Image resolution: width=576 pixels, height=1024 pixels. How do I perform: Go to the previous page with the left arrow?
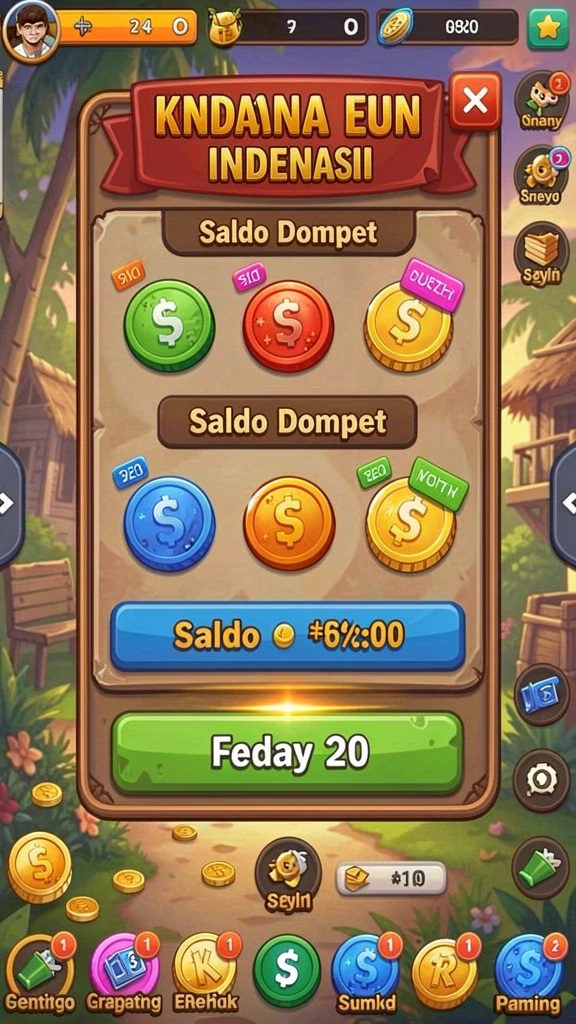click(x=9, y=503)
